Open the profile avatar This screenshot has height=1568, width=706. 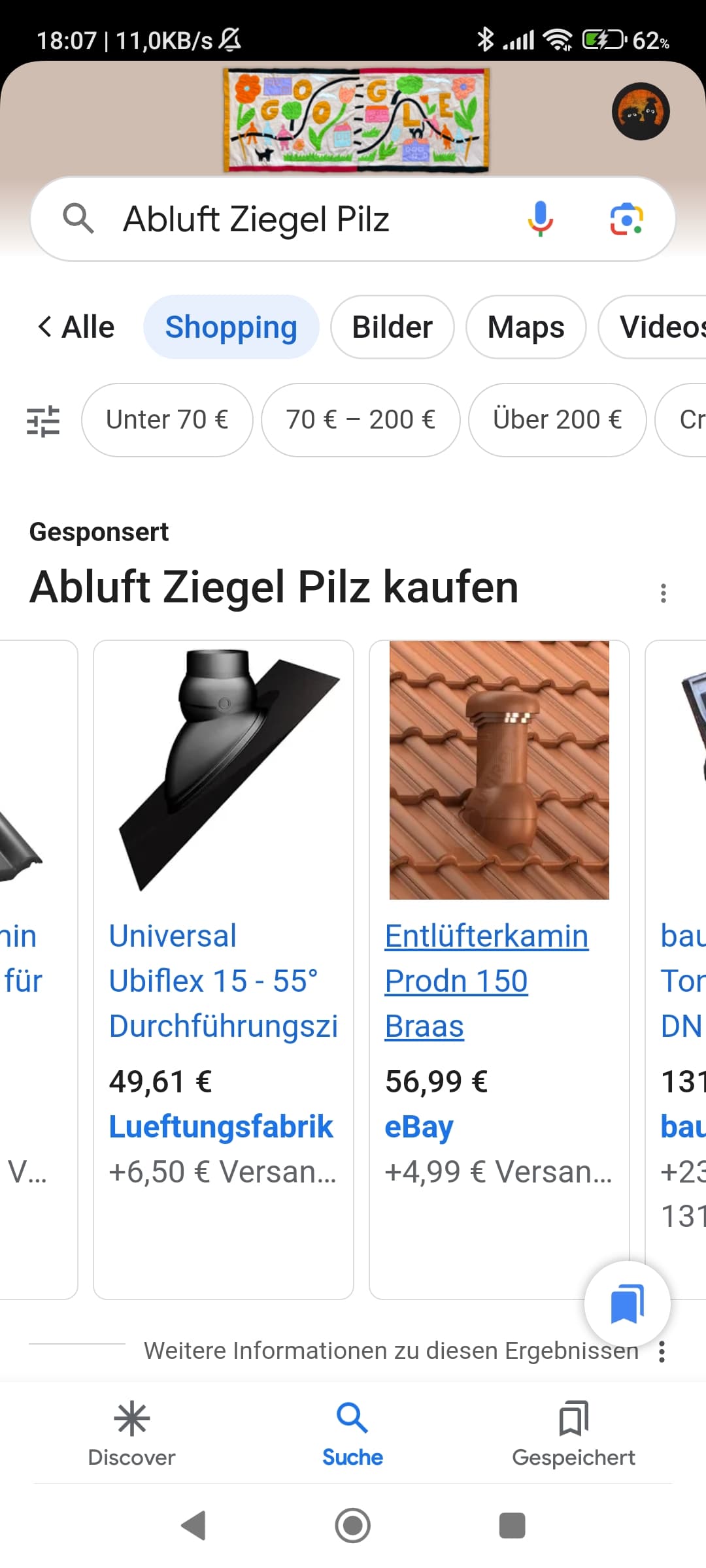641,111
